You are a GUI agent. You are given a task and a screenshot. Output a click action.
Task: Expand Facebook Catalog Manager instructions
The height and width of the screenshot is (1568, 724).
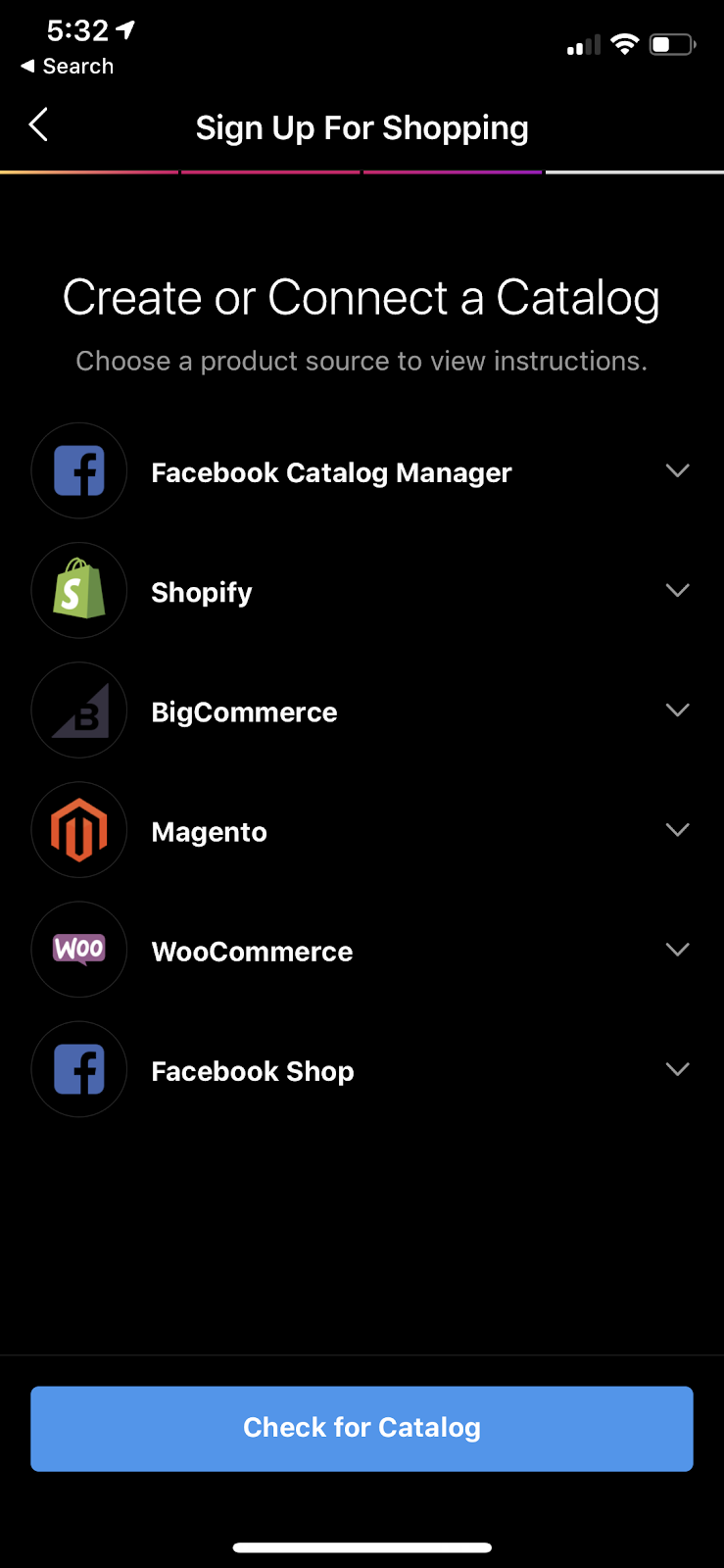676,471
